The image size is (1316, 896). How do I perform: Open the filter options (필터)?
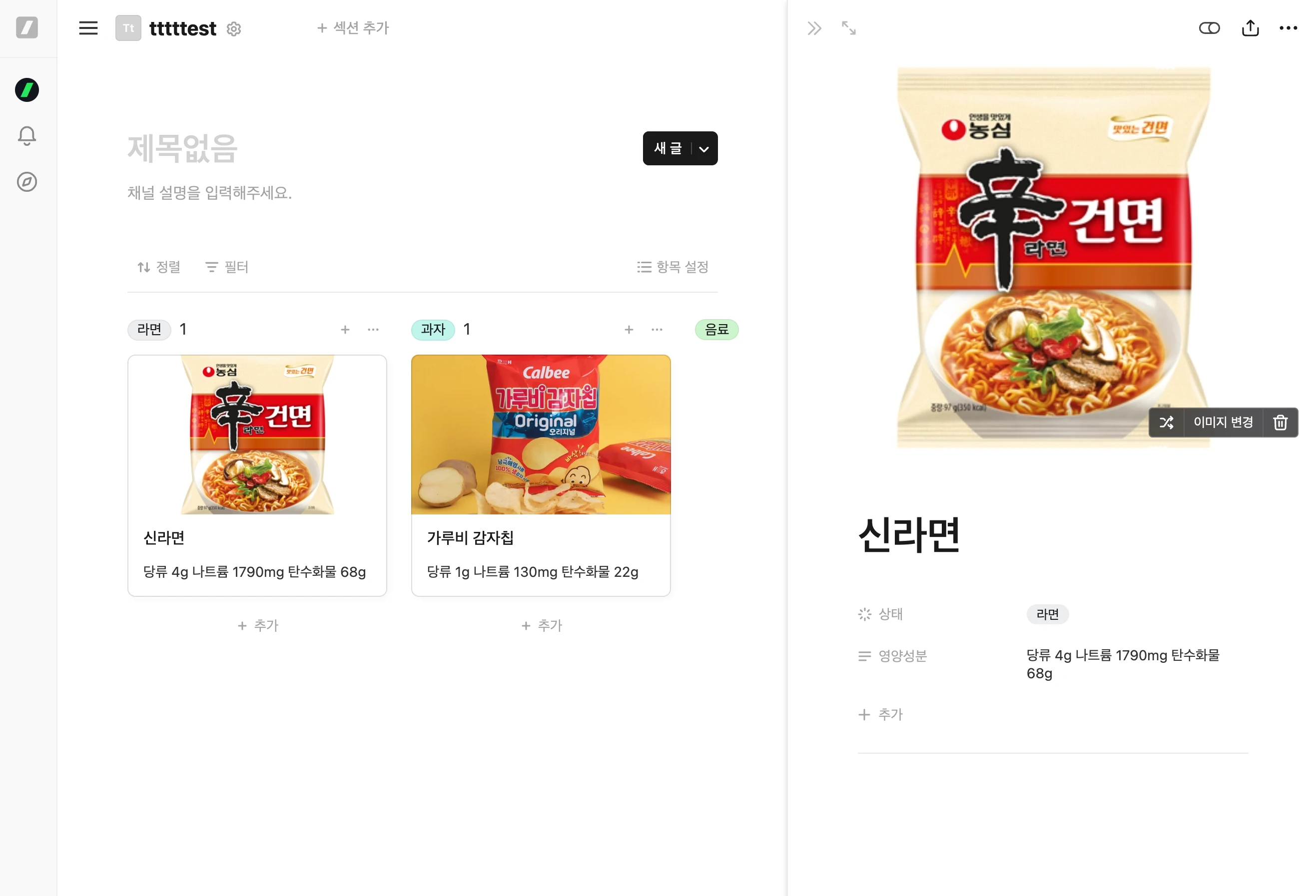click(x=227, y=267)
